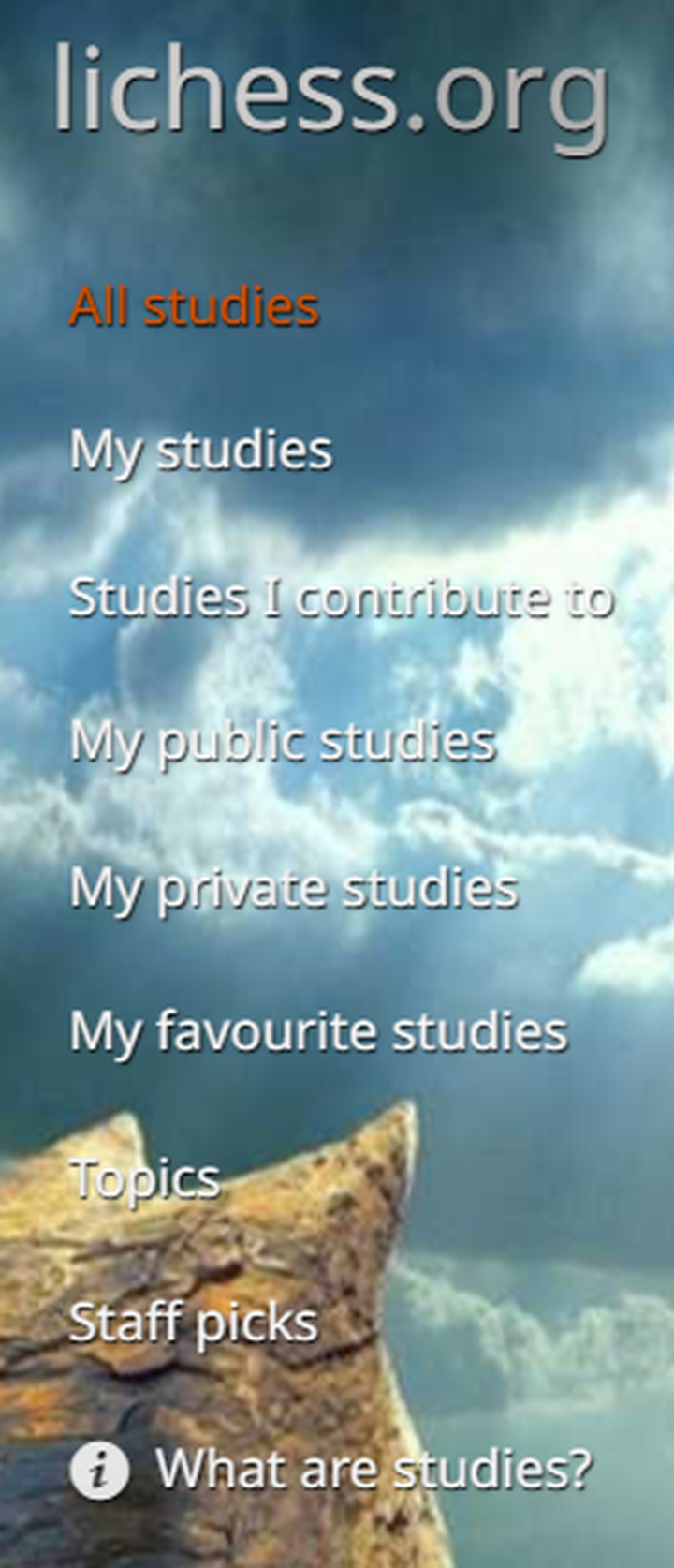Browse study Topics
Image resolution: width=674 pixels, height=1568 pixels.
pyautogui.click(x=145, y=1177)
